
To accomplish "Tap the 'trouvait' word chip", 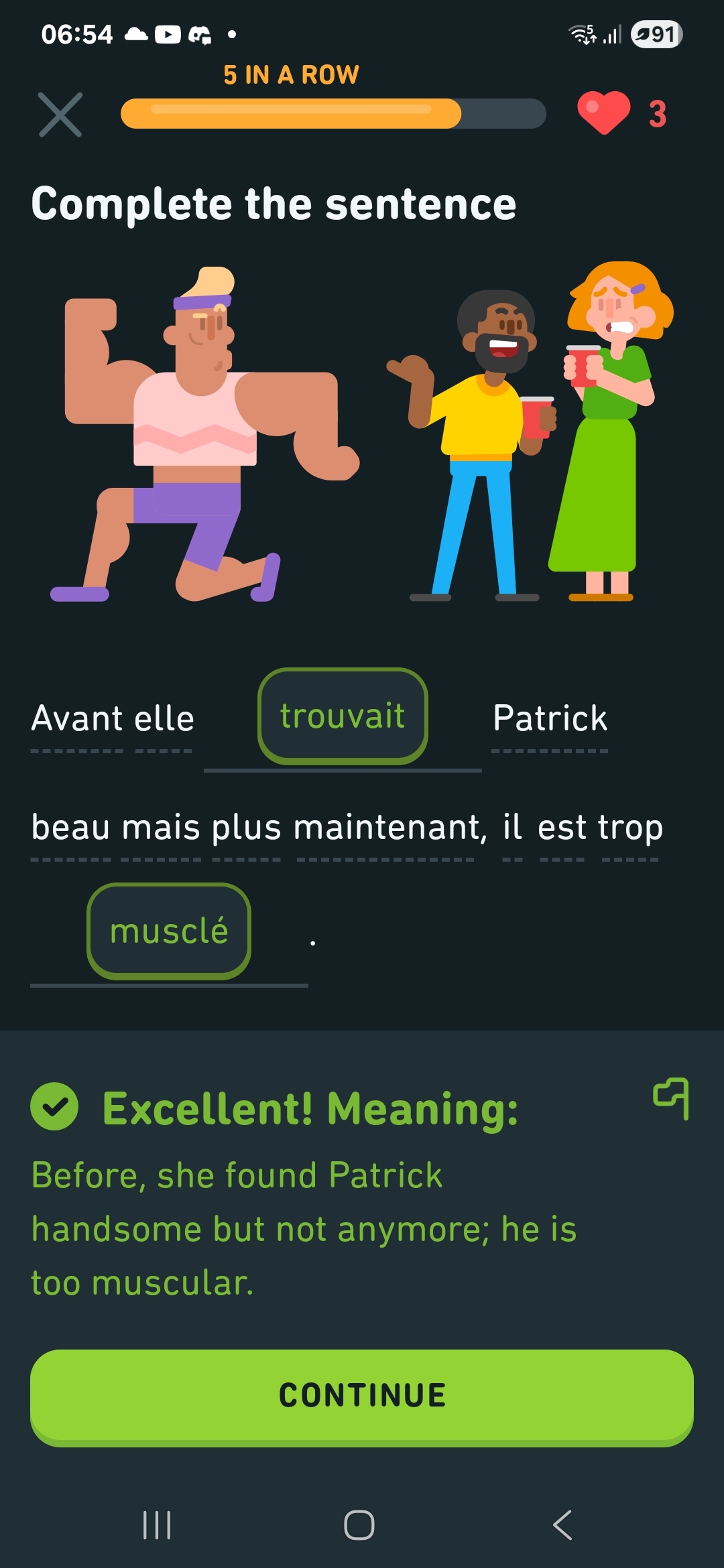I will coord(343,716).
